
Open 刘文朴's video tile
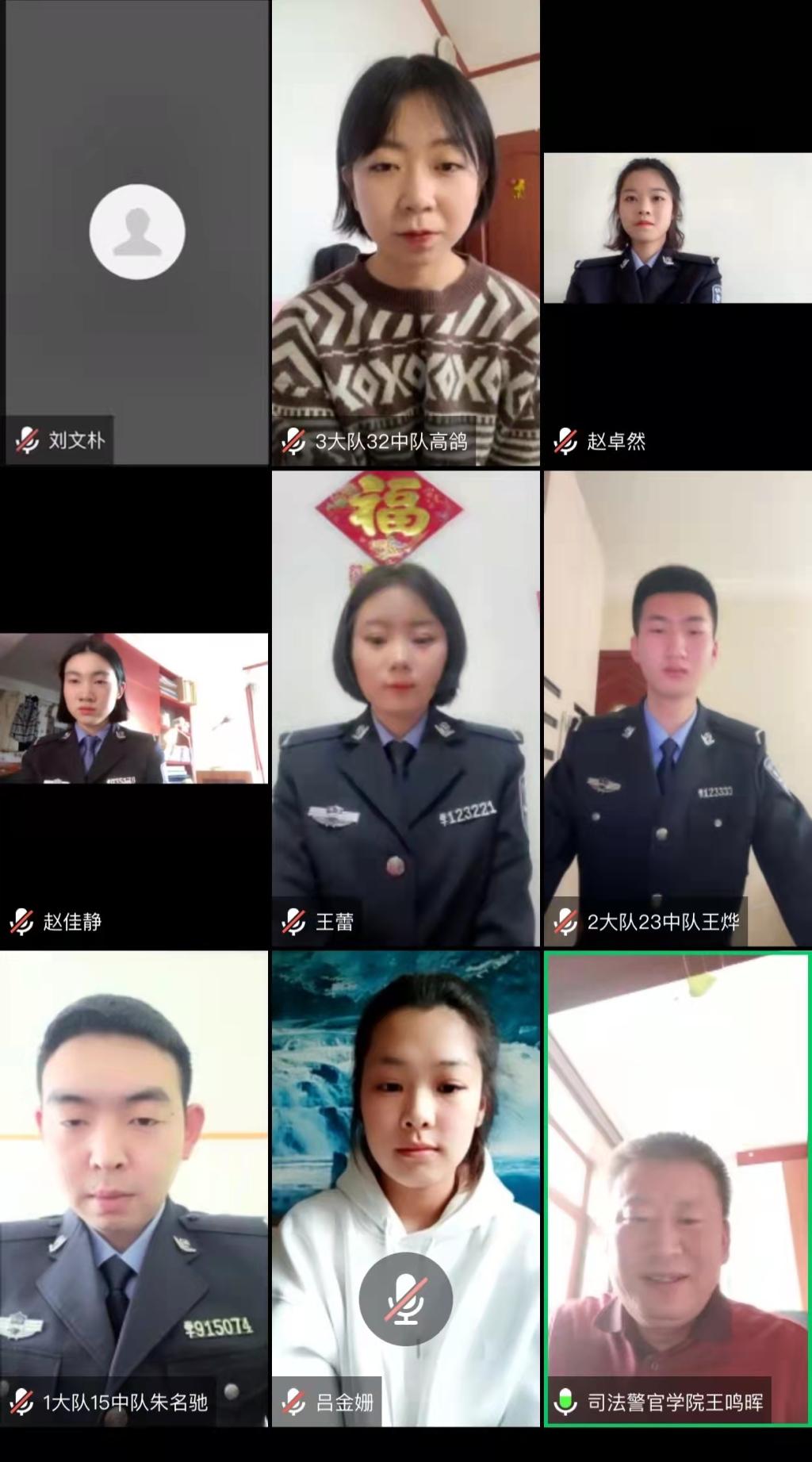click(136, 232)
